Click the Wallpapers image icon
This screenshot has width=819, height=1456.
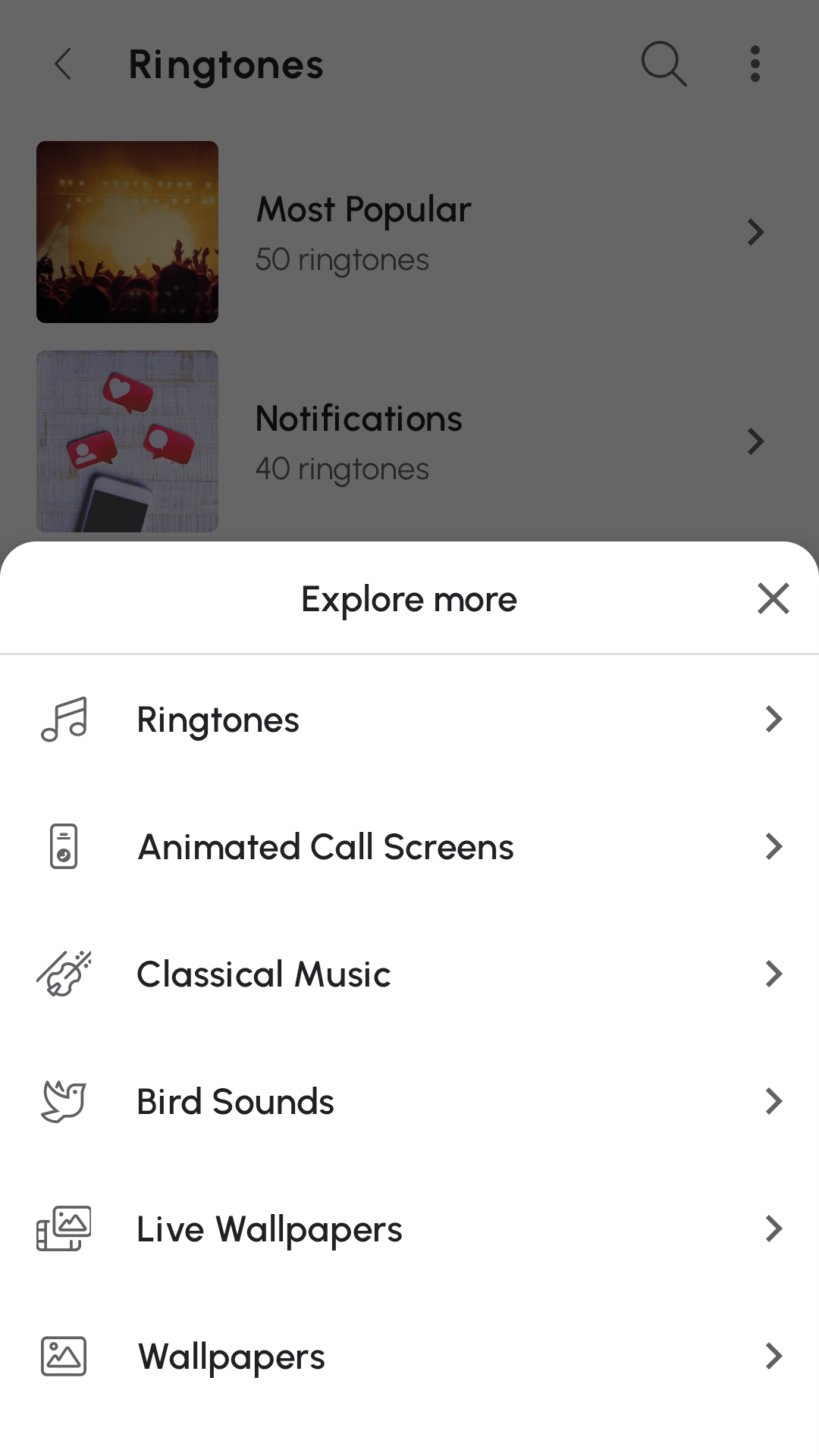point(64,1356)
